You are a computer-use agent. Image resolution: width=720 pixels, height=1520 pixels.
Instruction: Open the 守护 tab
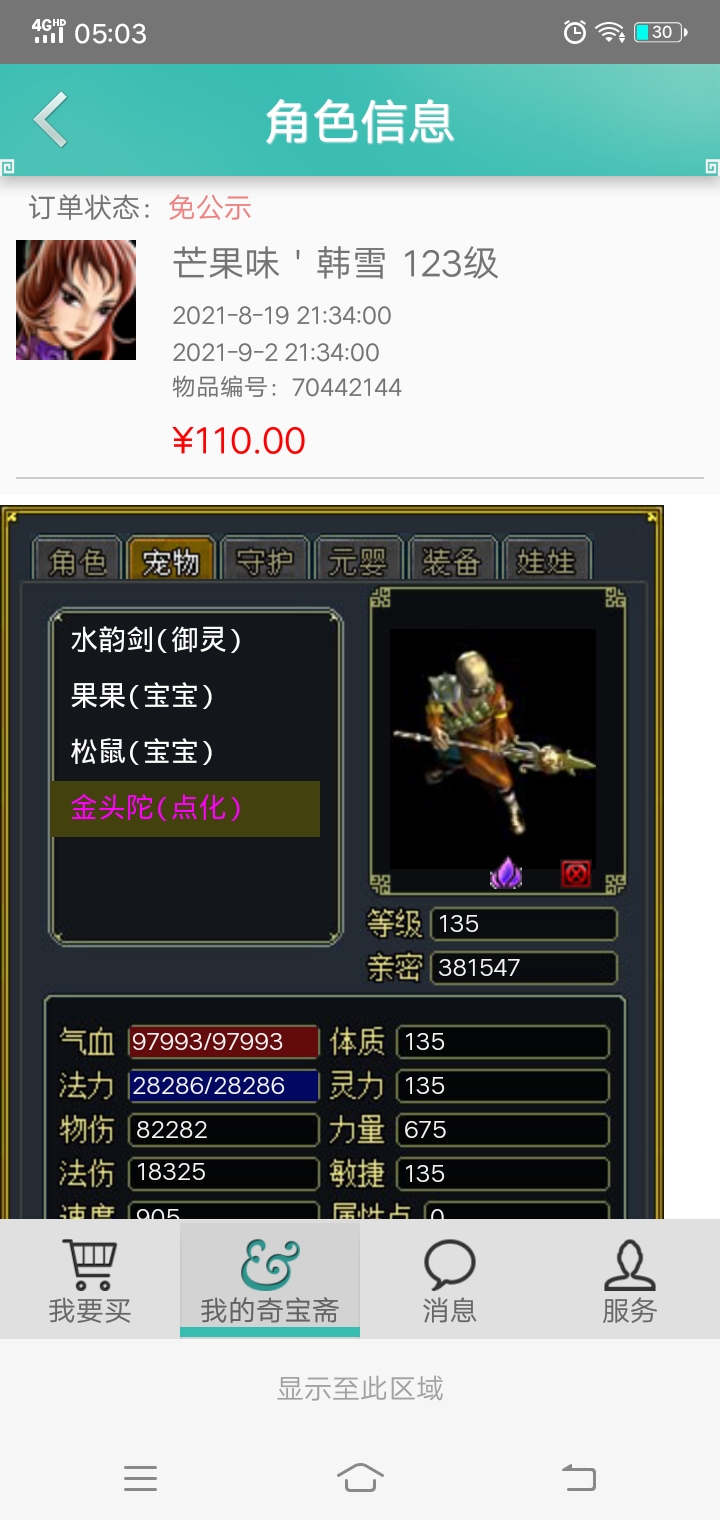click(x=265, y=561)
